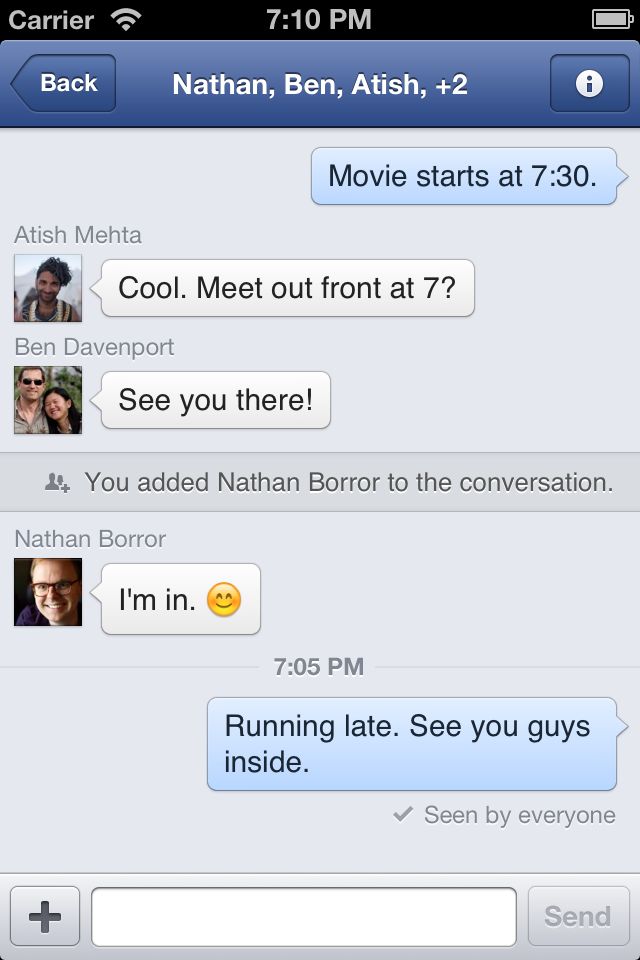This screenshot has width=640, height=960.
Task: View Ben Davenport's profile picture
Action: coord(48,400)
